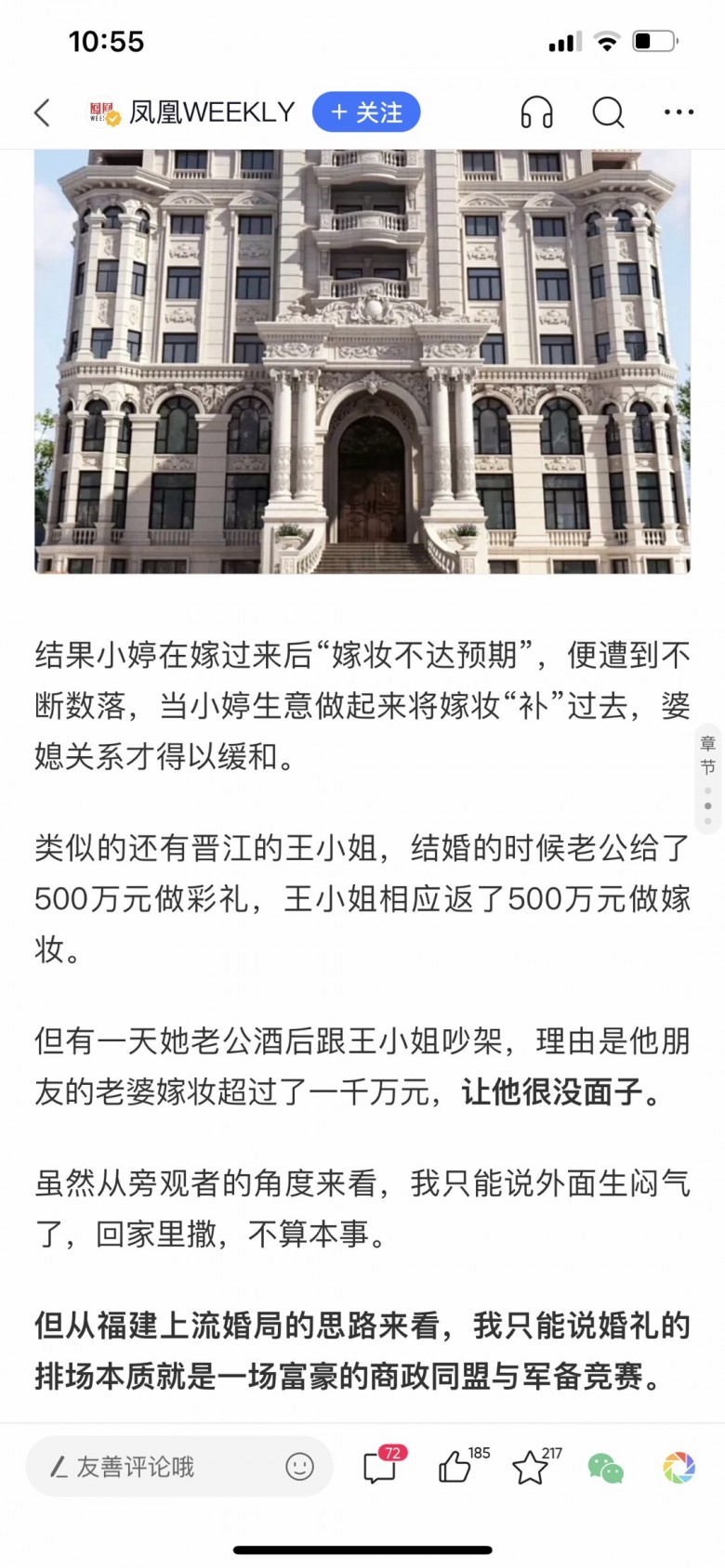Follow 凤凰WEEKLY with the 关注 button
The width and height of the screenshot is (725, 1568).
click(x=366, y=112)
